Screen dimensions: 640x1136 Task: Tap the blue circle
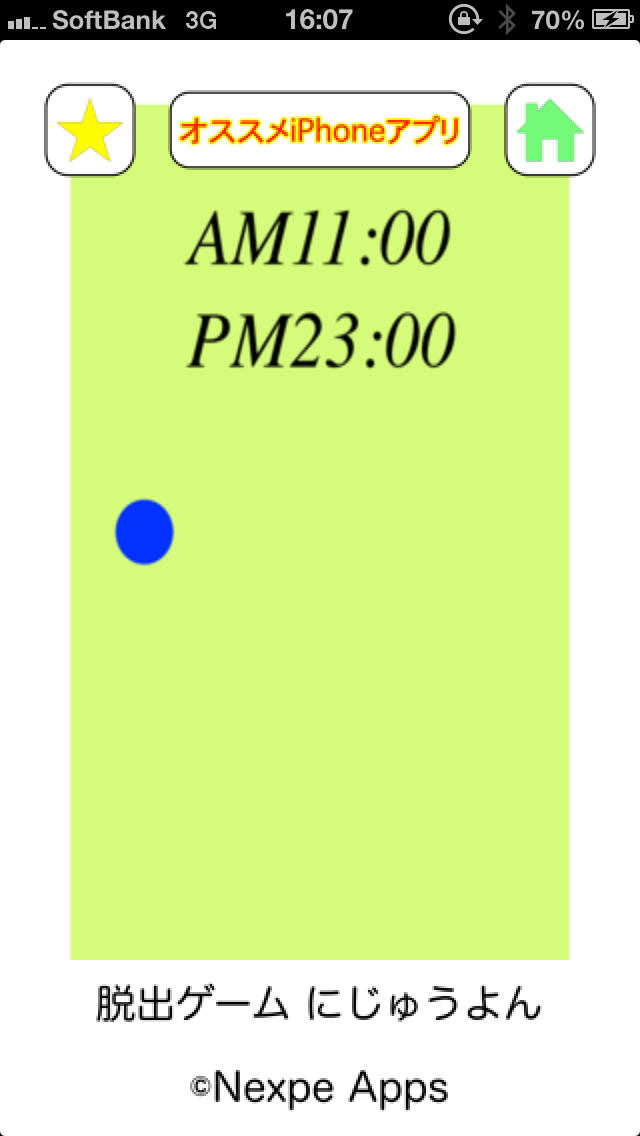(145, 532)
